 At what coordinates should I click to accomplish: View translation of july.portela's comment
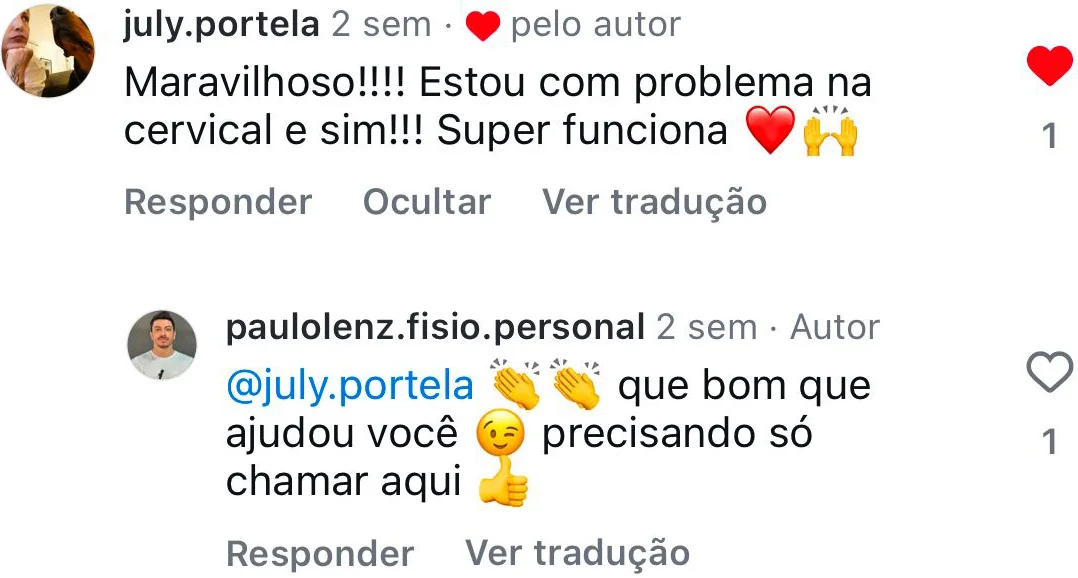tap(654, 202)
